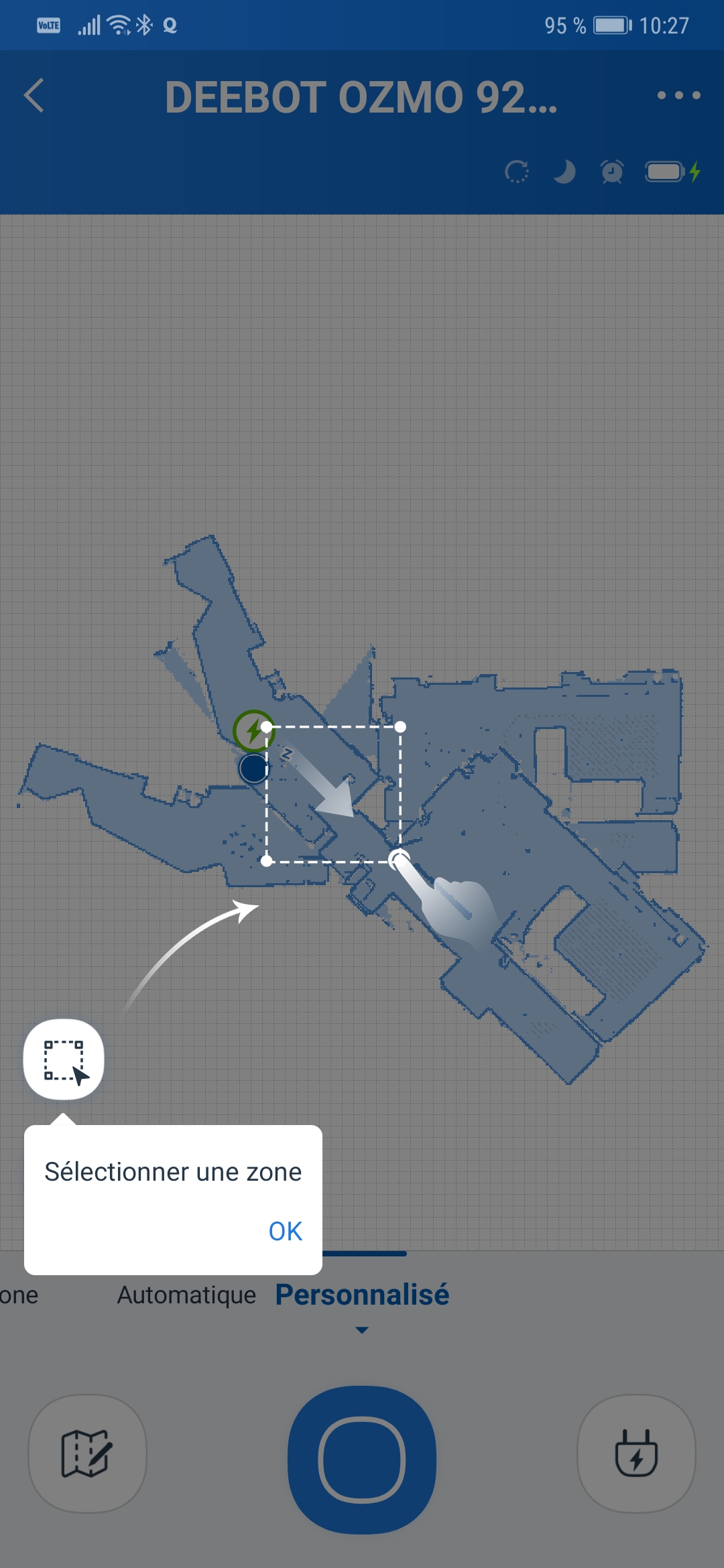Tap the zone selection tool icon
Screen dimensions: 724x1568
pyautogui.click(x=64, y=1059)
